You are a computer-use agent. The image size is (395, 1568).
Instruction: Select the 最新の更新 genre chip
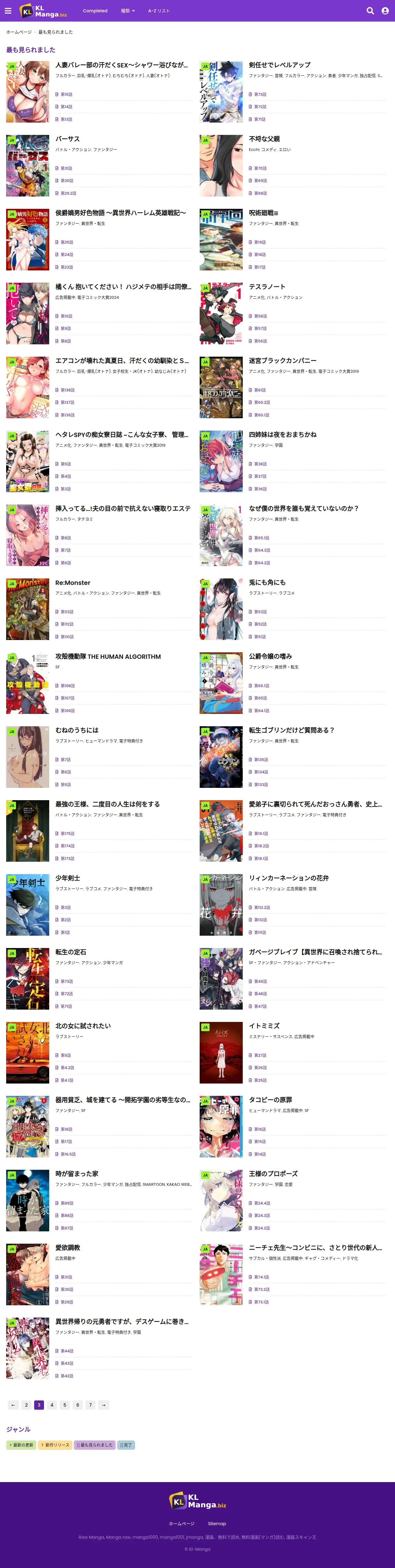click(22, 1445)
